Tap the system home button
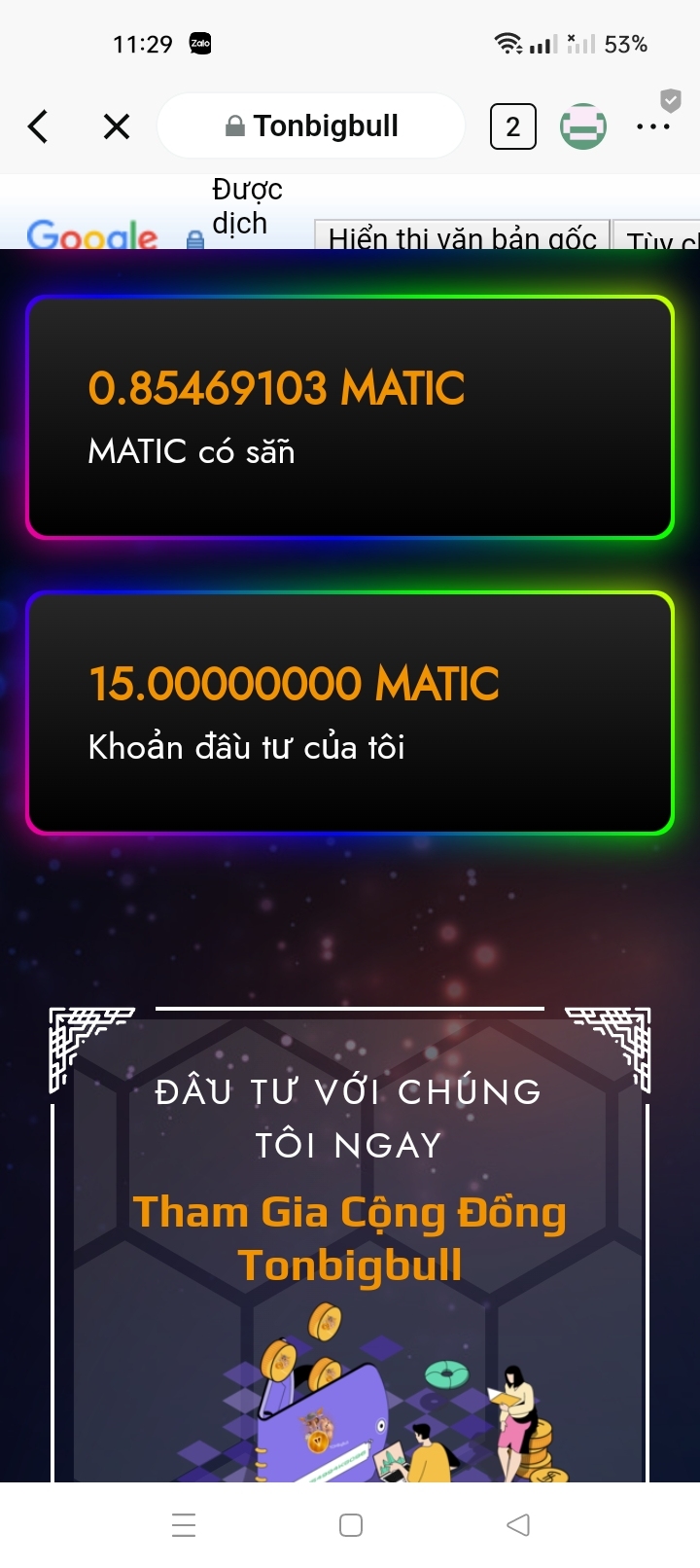This screenshot has width=700, height=1568. tap(351, 1525)
